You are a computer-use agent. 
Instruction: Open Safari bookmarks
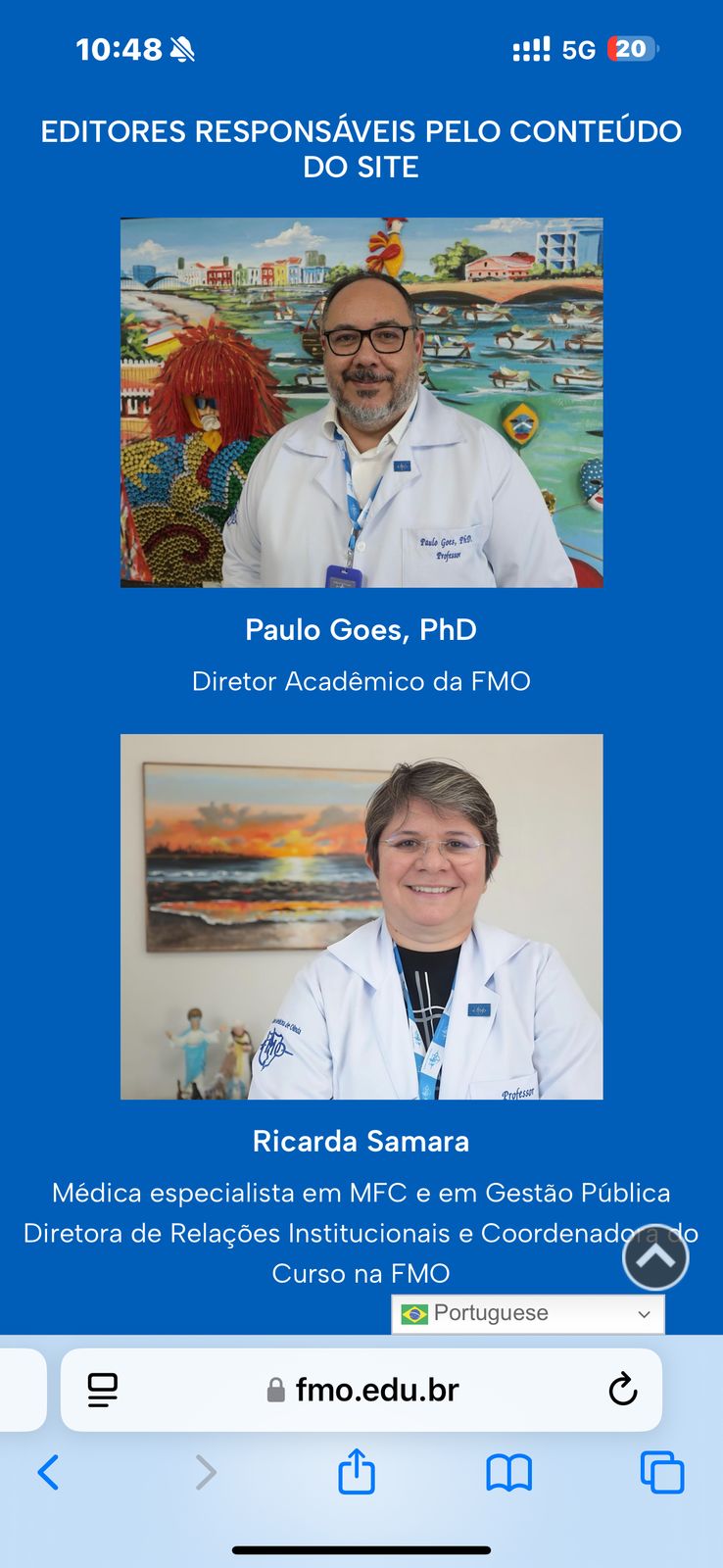508,1472
